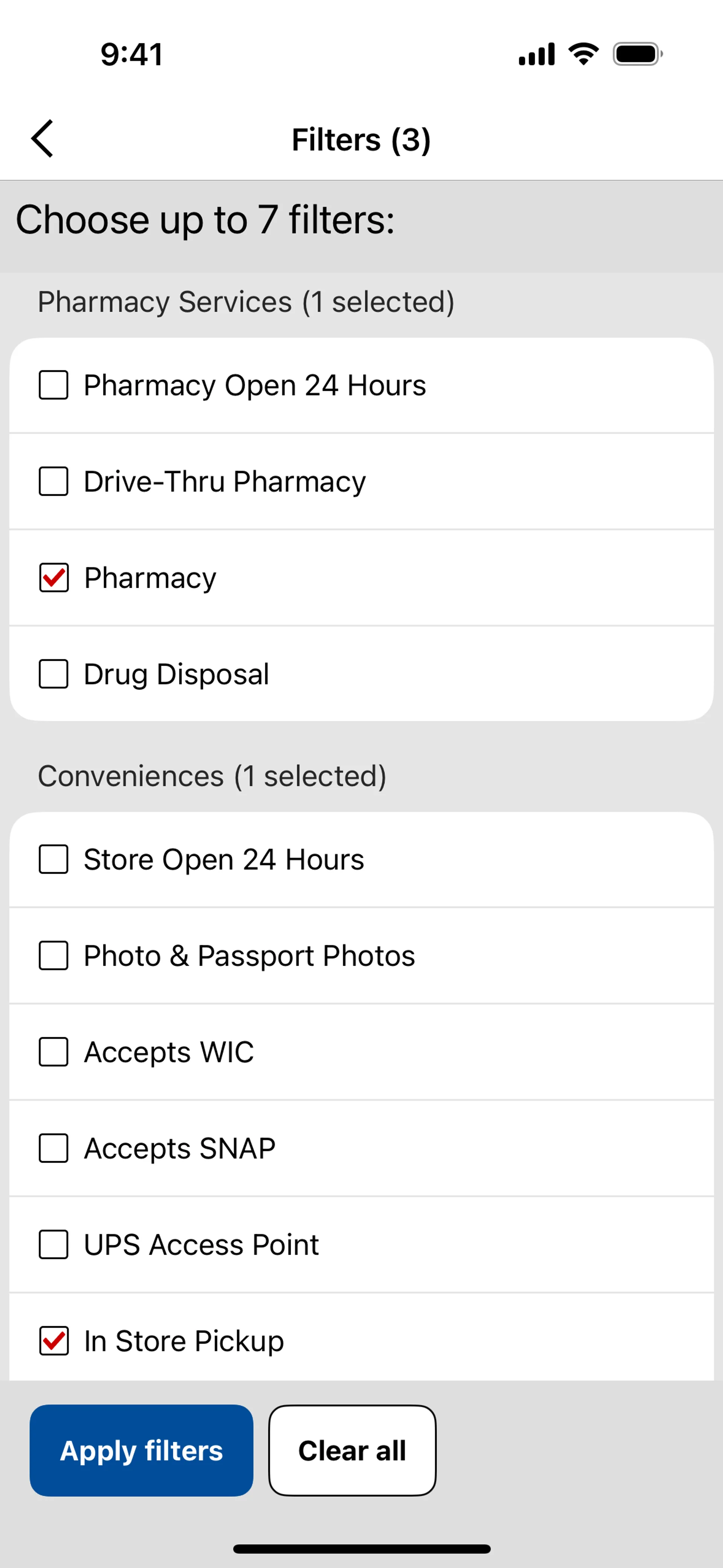This screenshot has height=1568, width=723.
Task: Choose Photo & Passport Photos filter
Action: [53, 956]
